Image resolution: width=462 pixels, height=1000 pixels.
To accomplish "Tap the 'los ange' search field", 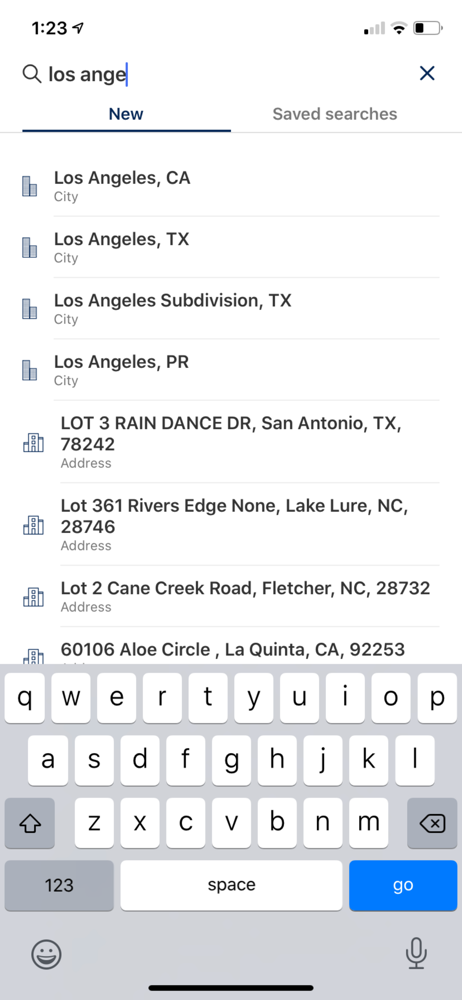I will click(x=217, y=74).
